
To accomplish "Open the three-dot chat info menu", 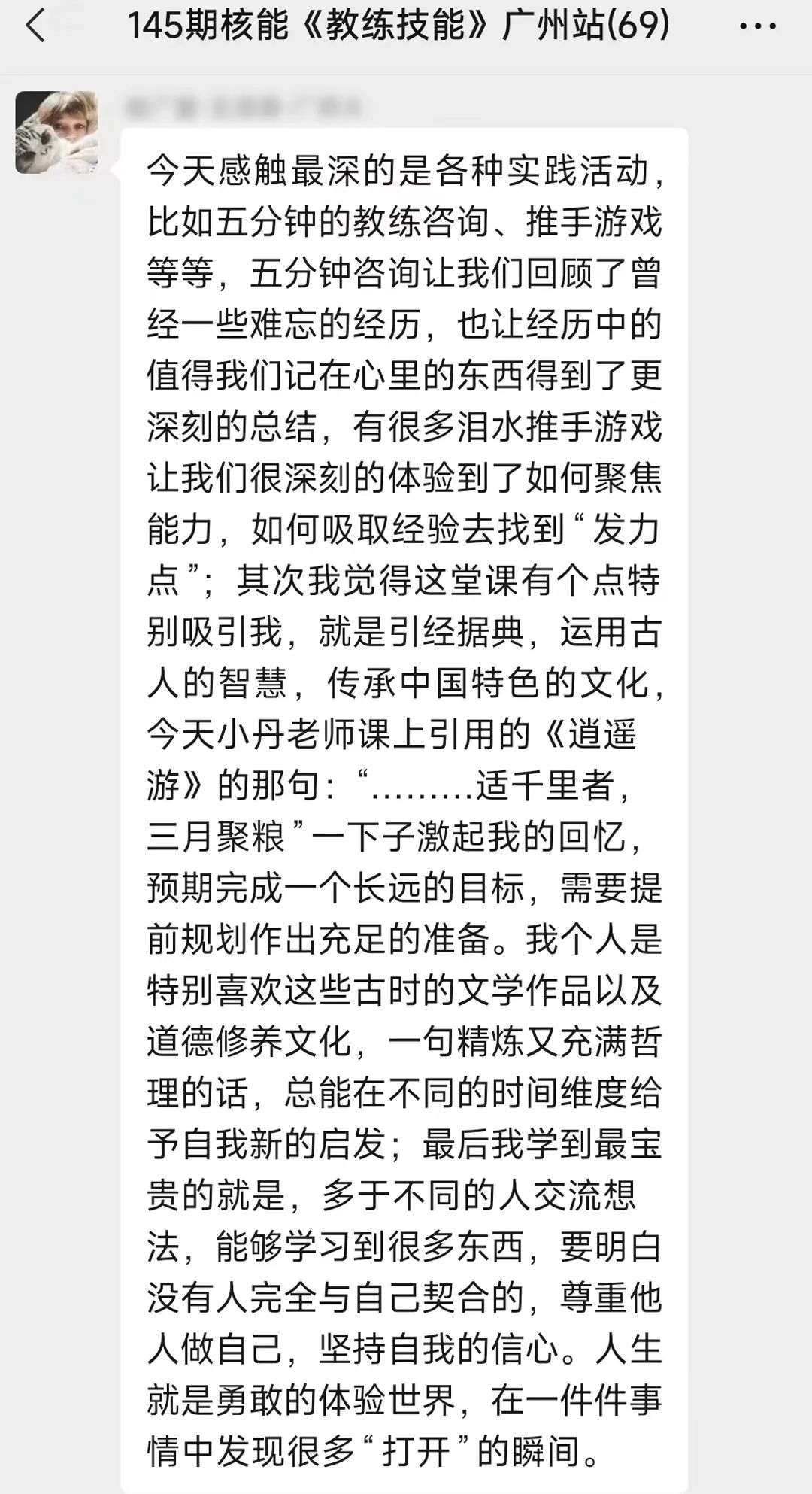I will click(757, 26).
